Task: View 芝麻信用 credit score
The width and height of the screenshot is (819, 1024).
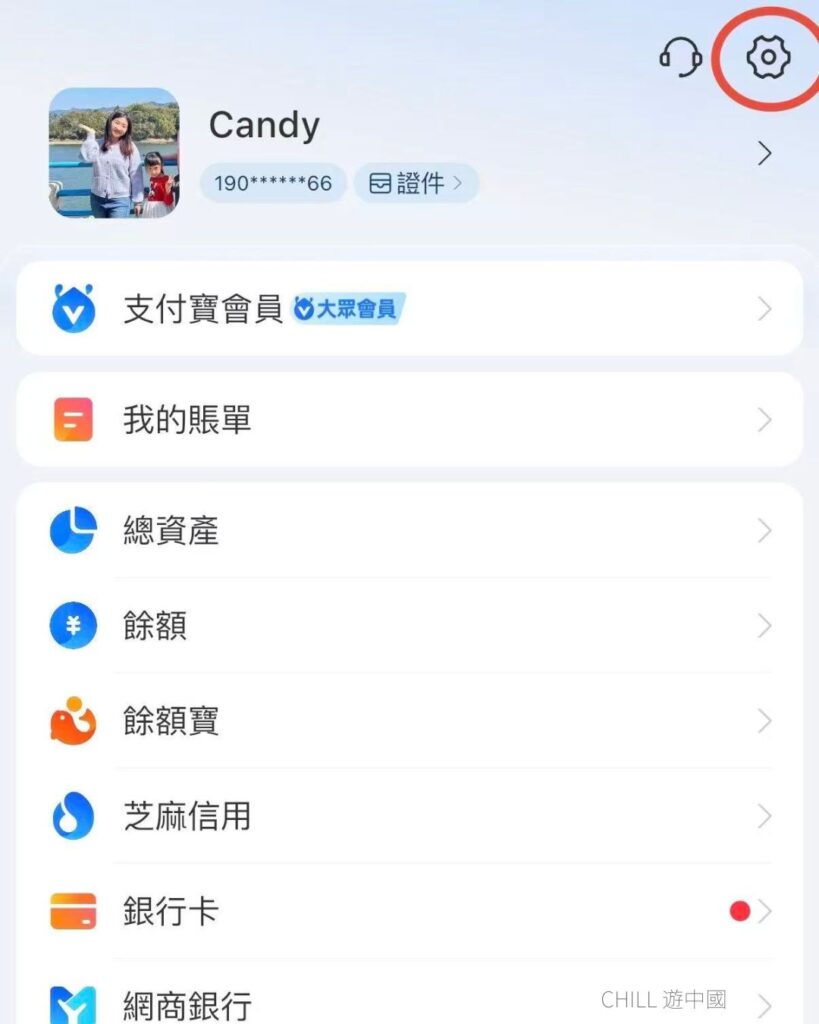Action: pos(410,816)
